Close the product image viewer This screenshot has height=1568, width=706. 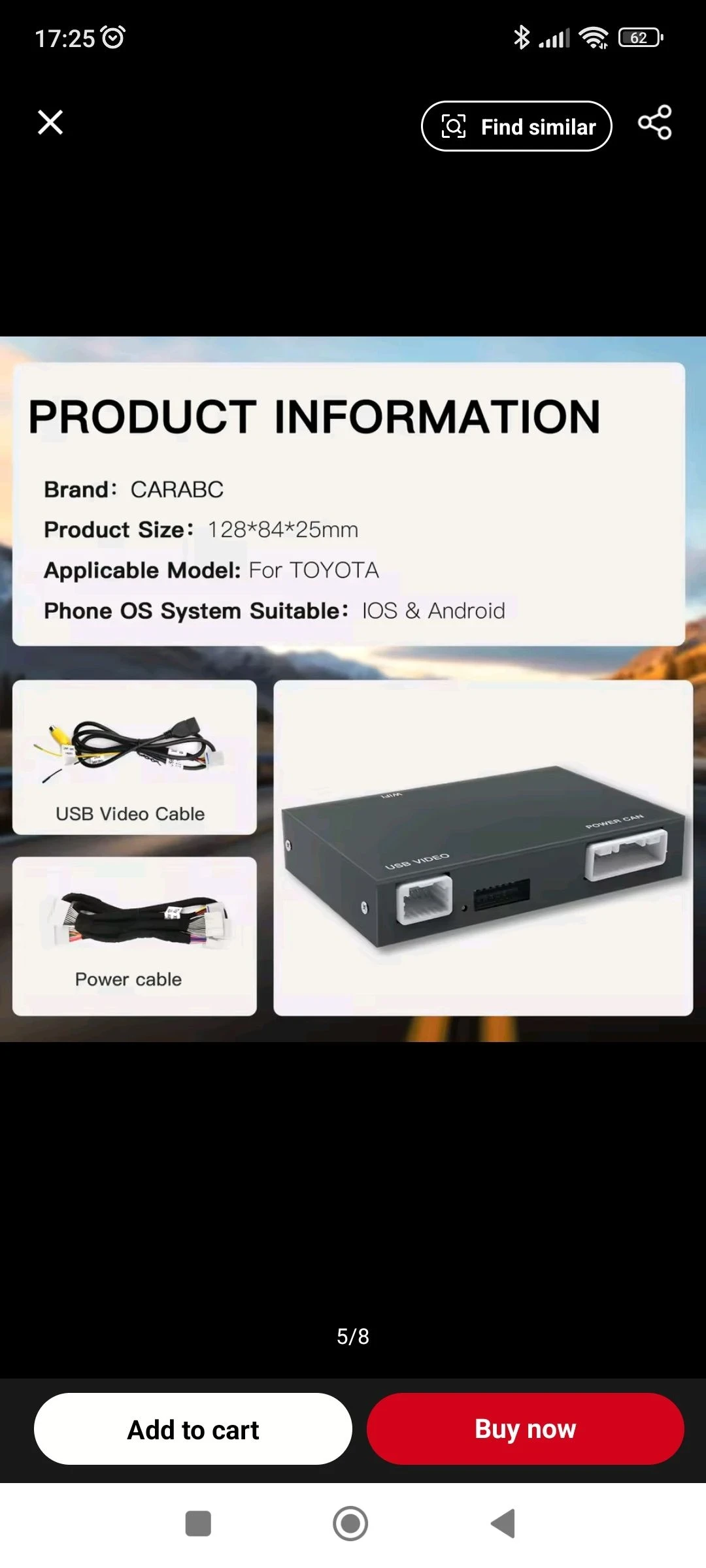(x=50, y=122)
